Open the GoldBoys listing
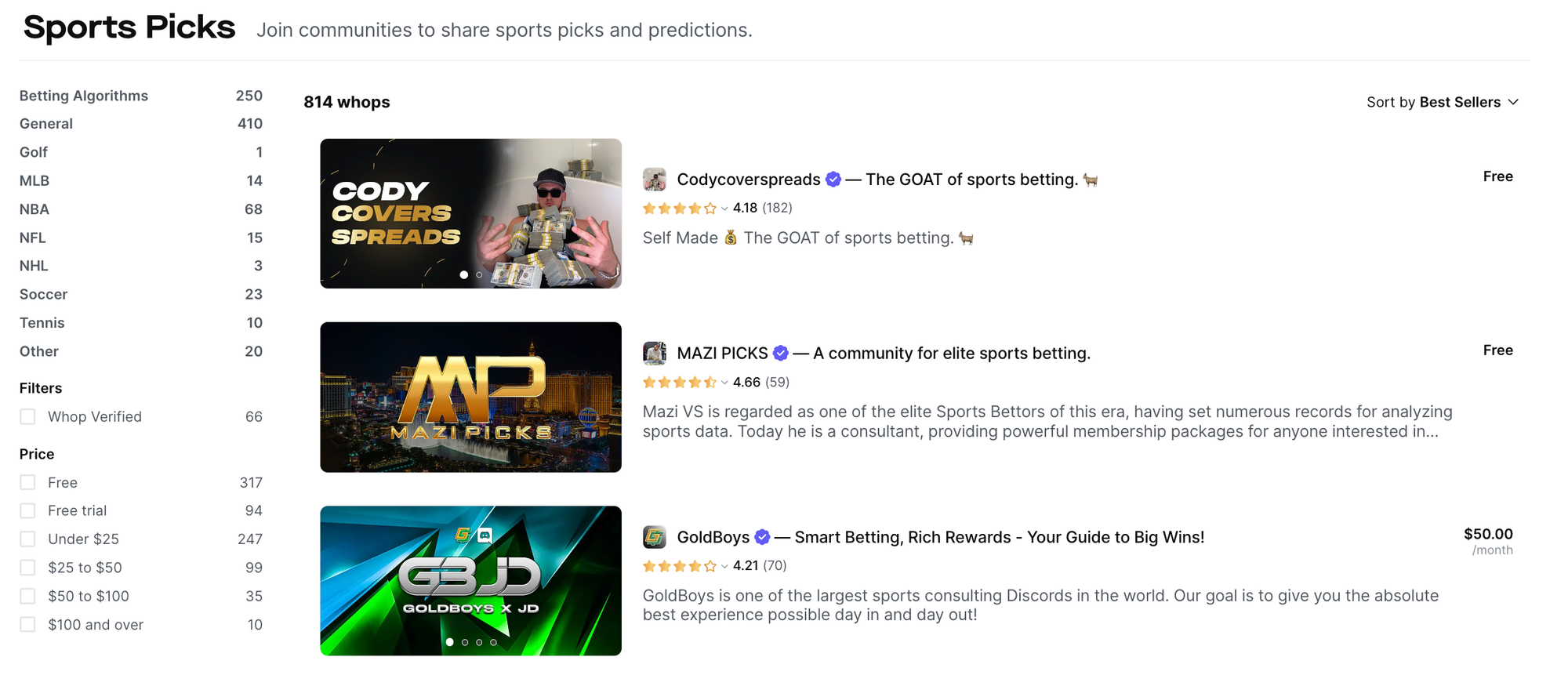 pyautogui.click(x=713, y=538)
